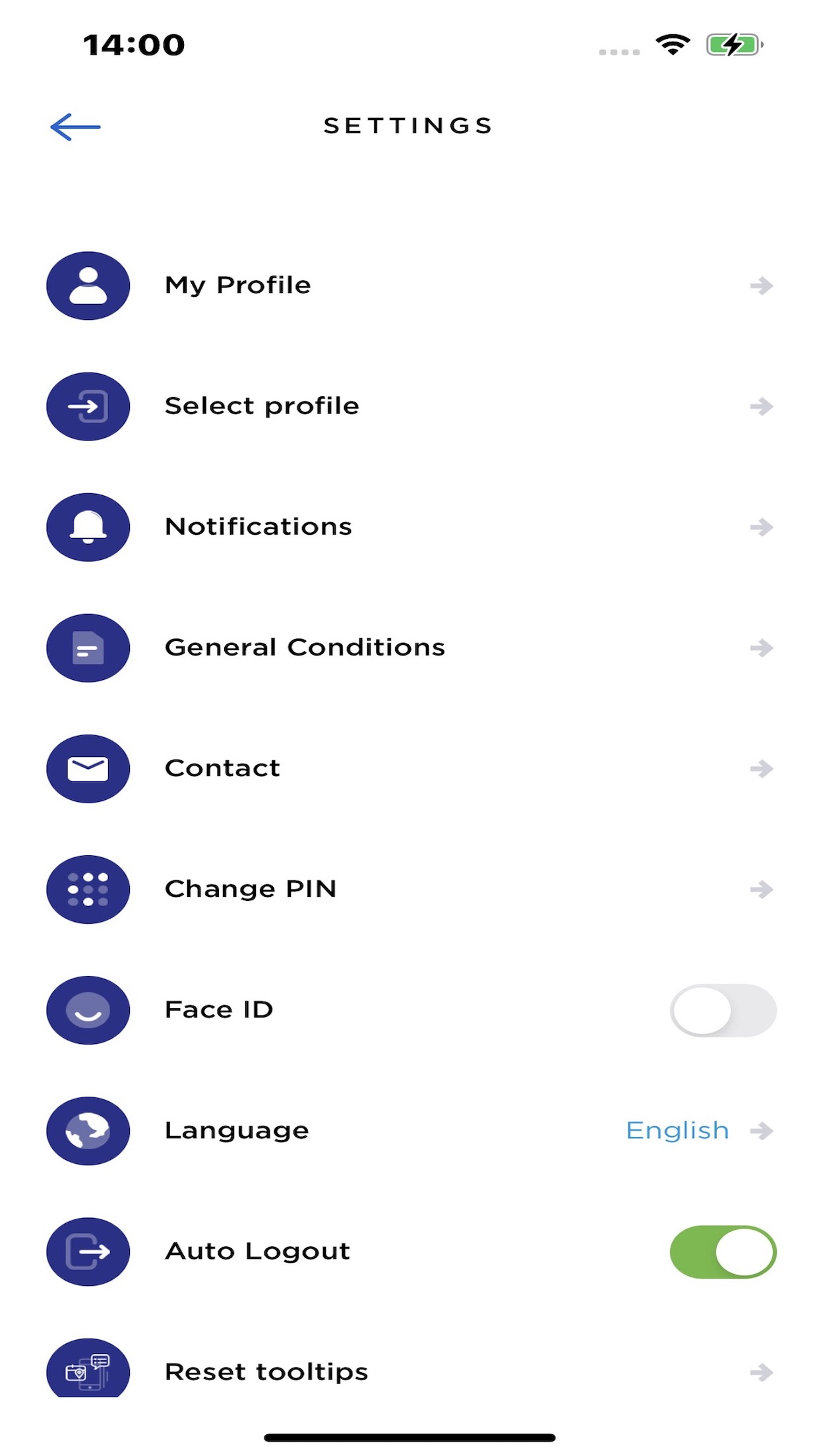Go back using the blue arrow
Screen dimensions: 819x1456
pos(75,127)
